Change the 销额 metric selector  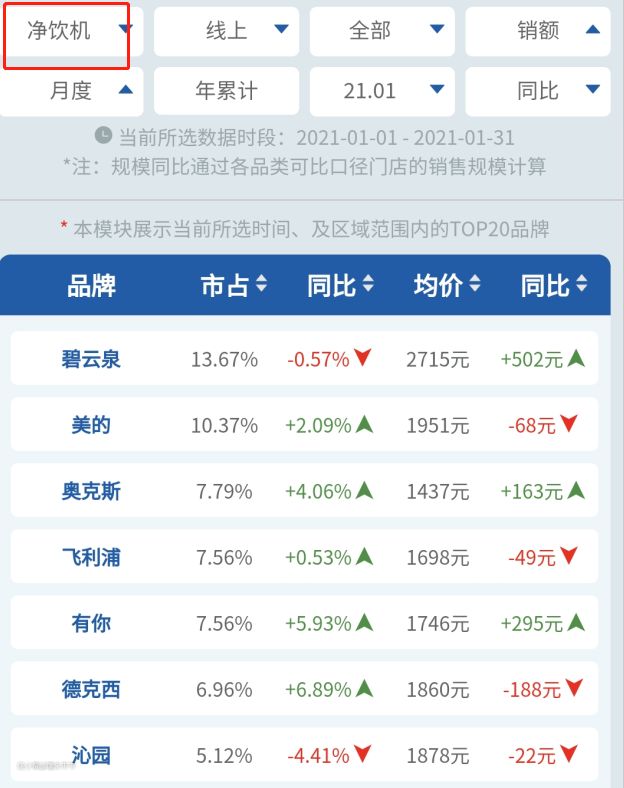coord(538,32)
